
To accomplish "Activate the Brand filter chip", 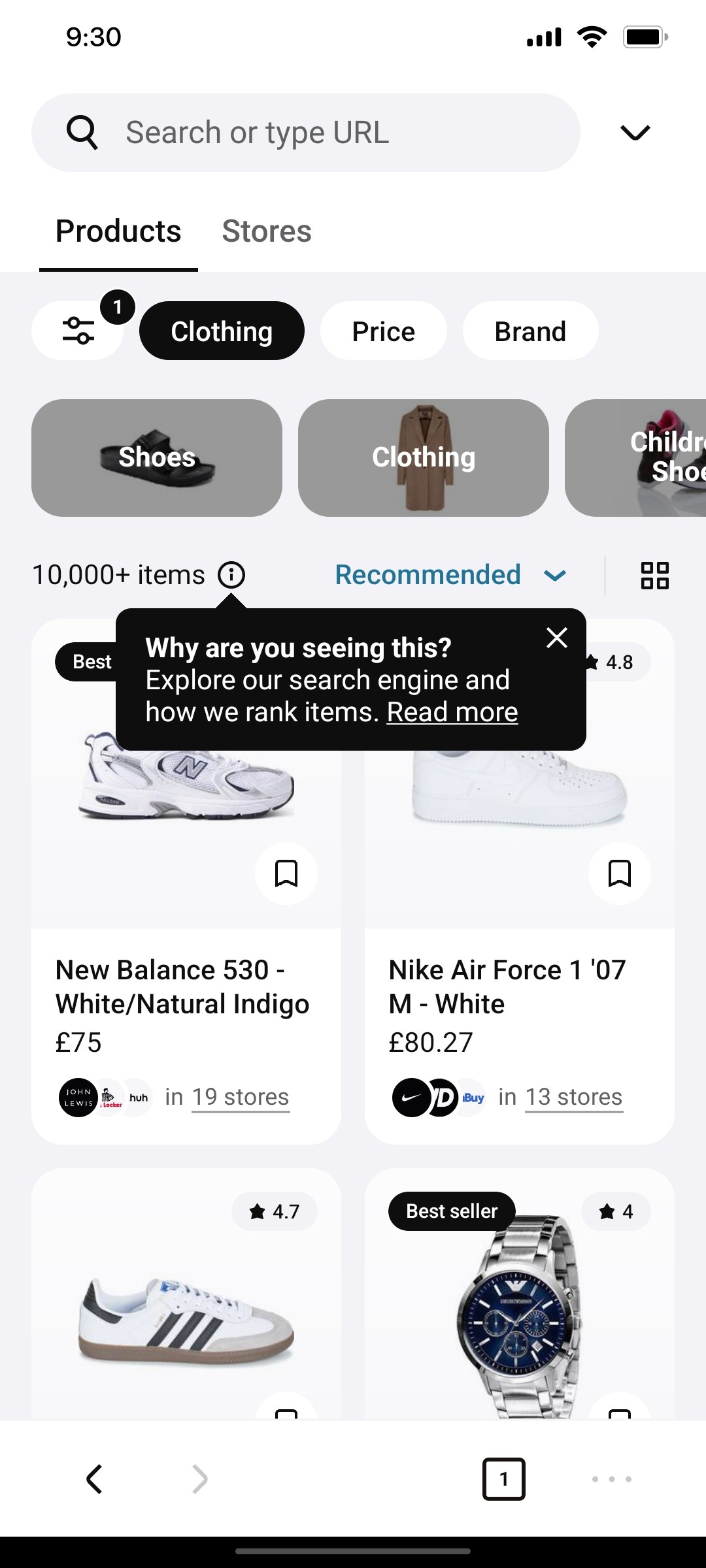I will (x=530, y=331).
